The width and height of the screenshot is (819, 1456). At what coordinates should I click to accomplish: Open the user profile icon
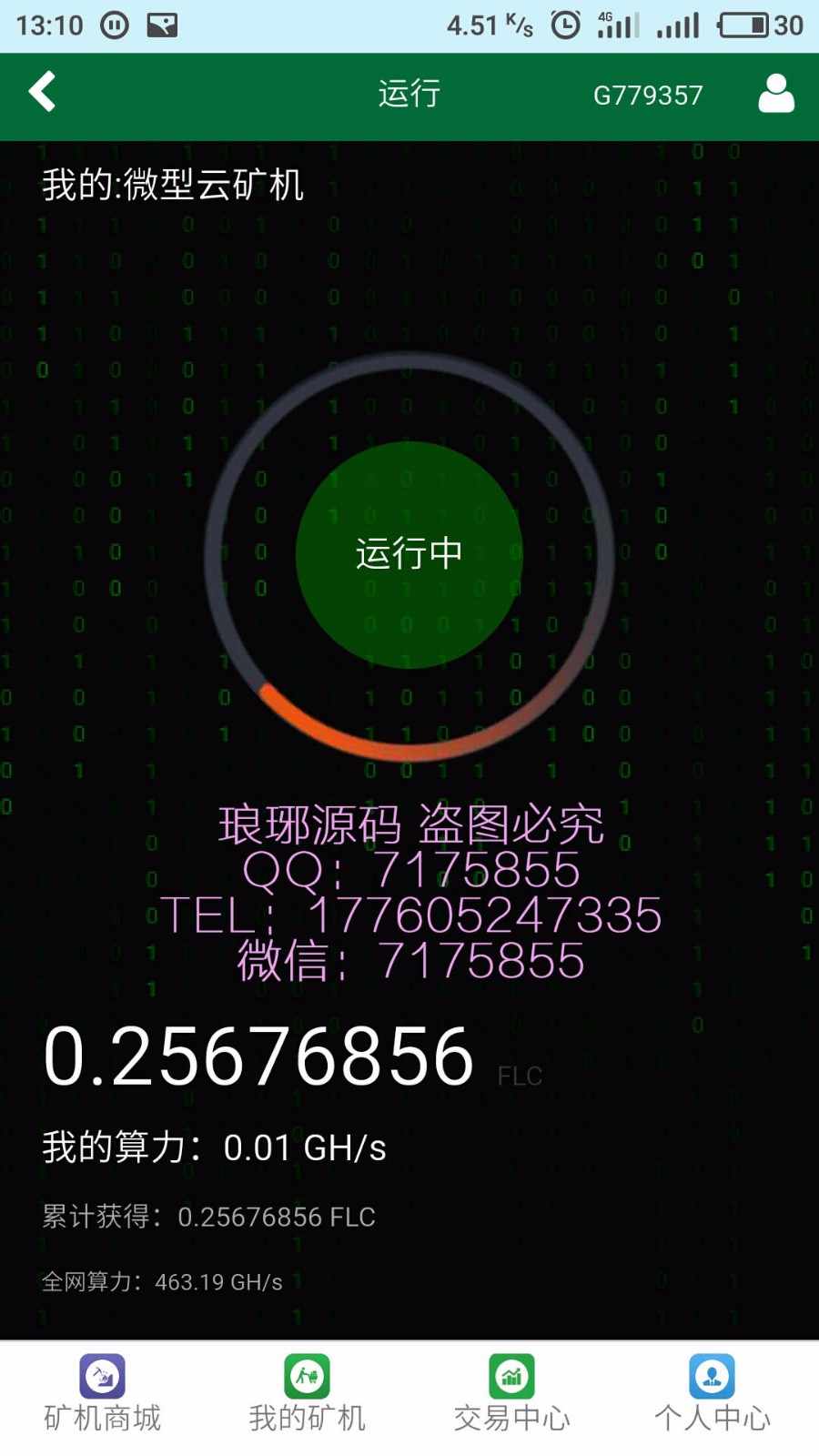tap(775, 94)
